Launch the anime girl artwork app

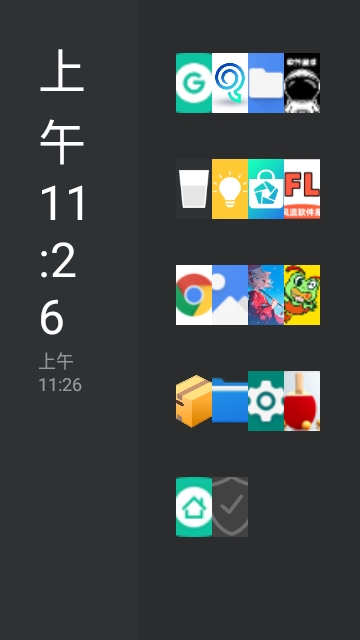click(266, 295)
